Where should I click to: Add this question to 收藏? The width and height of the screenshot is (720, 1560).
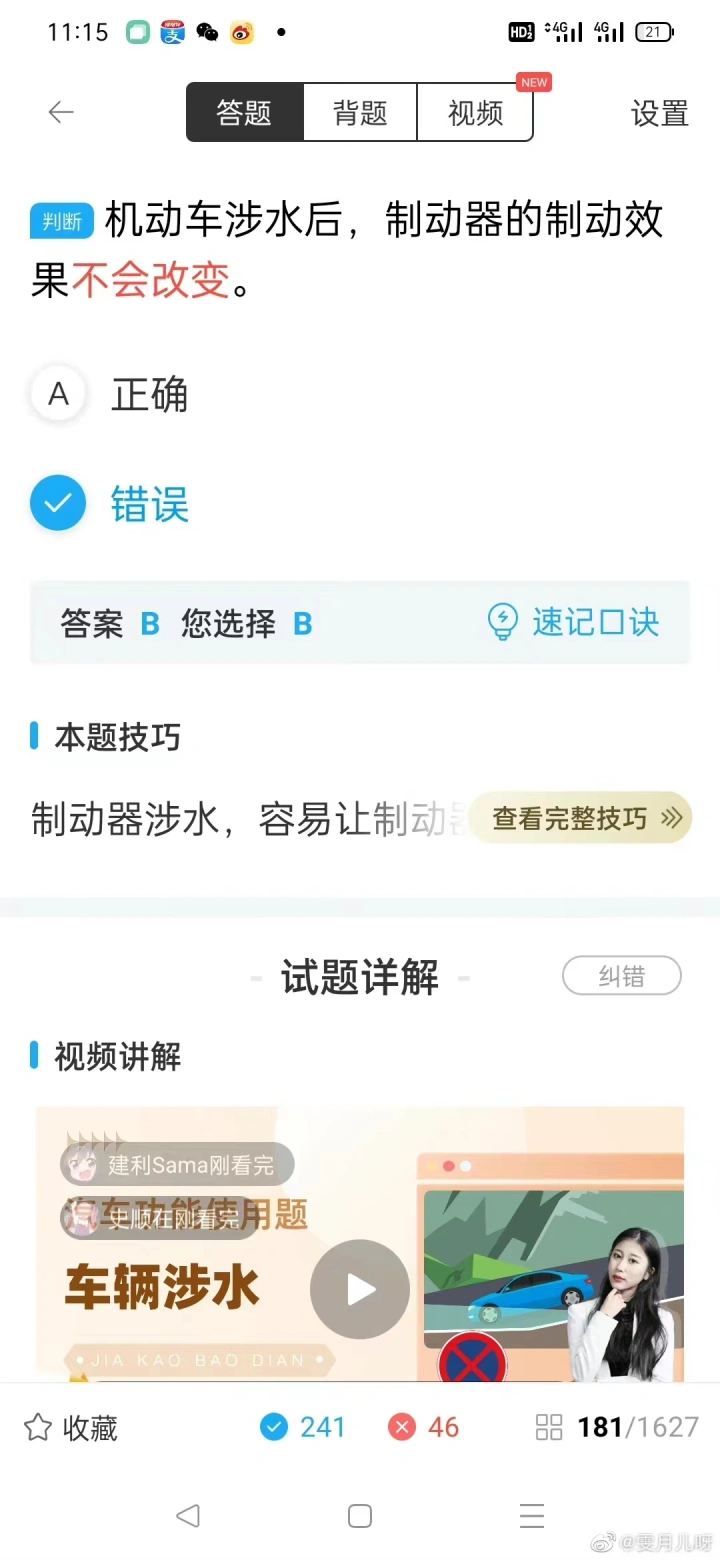71,1427
